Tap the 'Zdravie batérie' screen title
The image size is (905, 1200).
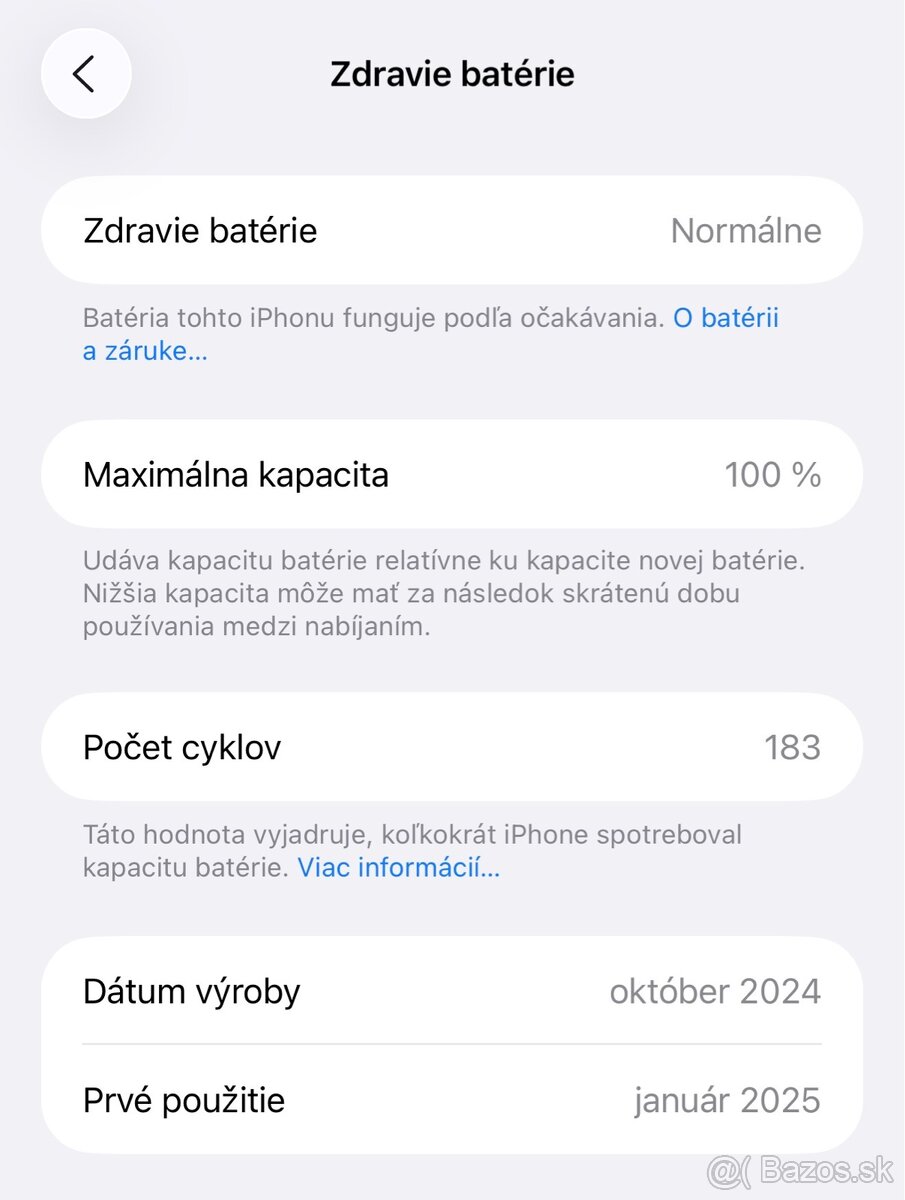(x=452, y=73)
